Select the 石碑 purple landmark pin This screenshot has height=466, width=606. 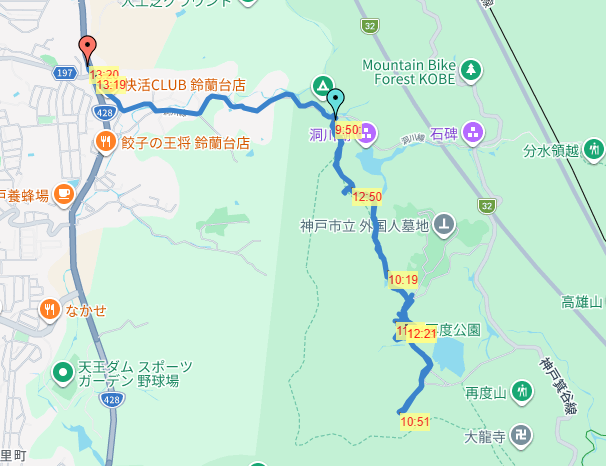click(x=473, y=133)
